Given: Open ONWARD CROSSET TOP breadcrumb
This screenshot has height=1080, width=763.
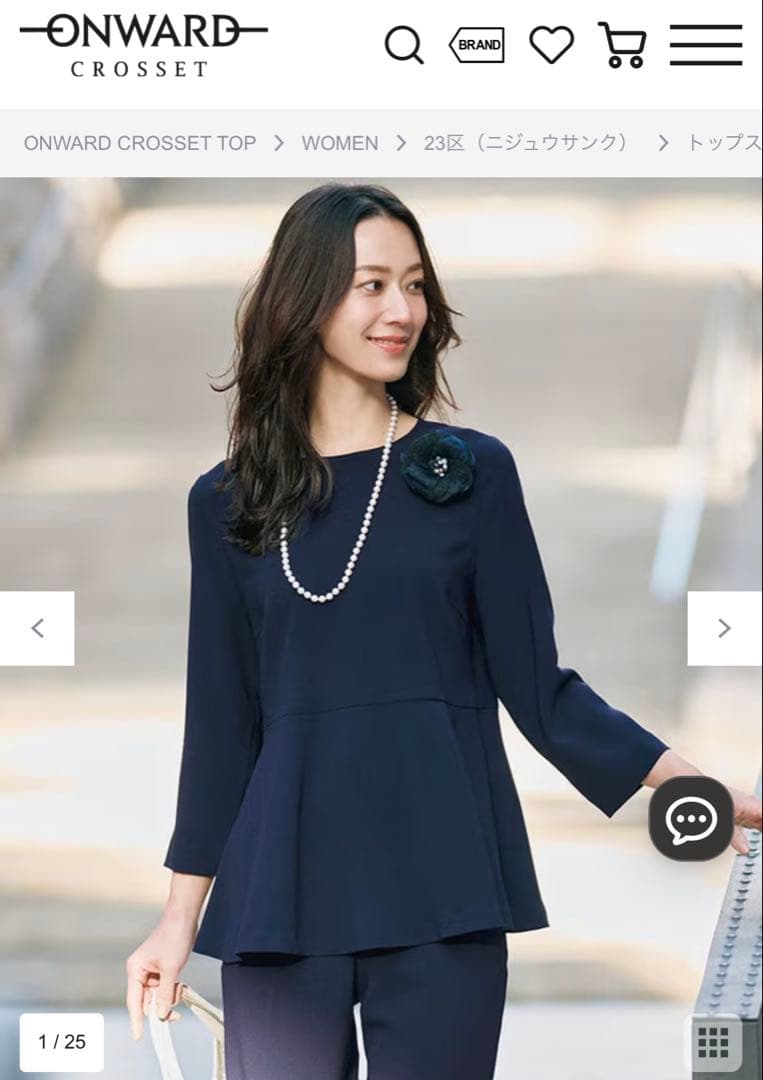Looking at the screenshot, I should 140,143.
